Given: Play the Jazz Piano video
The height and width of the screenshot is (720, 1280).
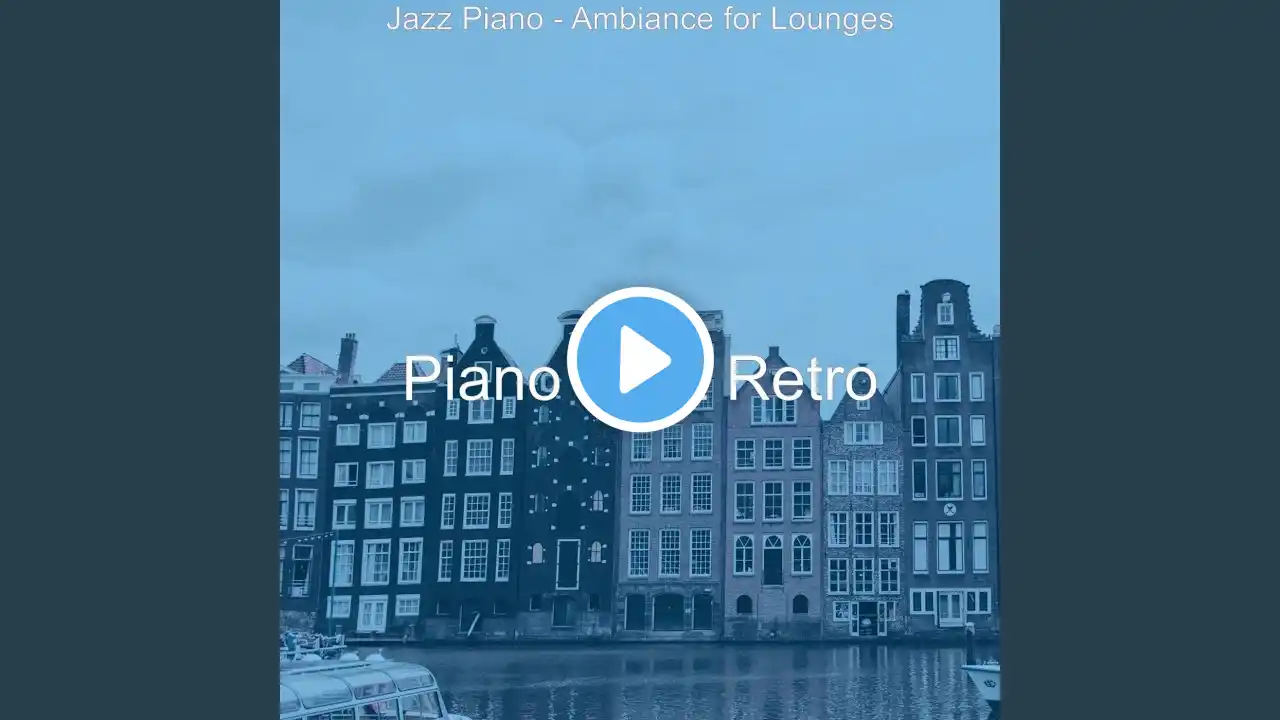Looking at the screenshot, I should pyautogui.click(x=640, y=360).
